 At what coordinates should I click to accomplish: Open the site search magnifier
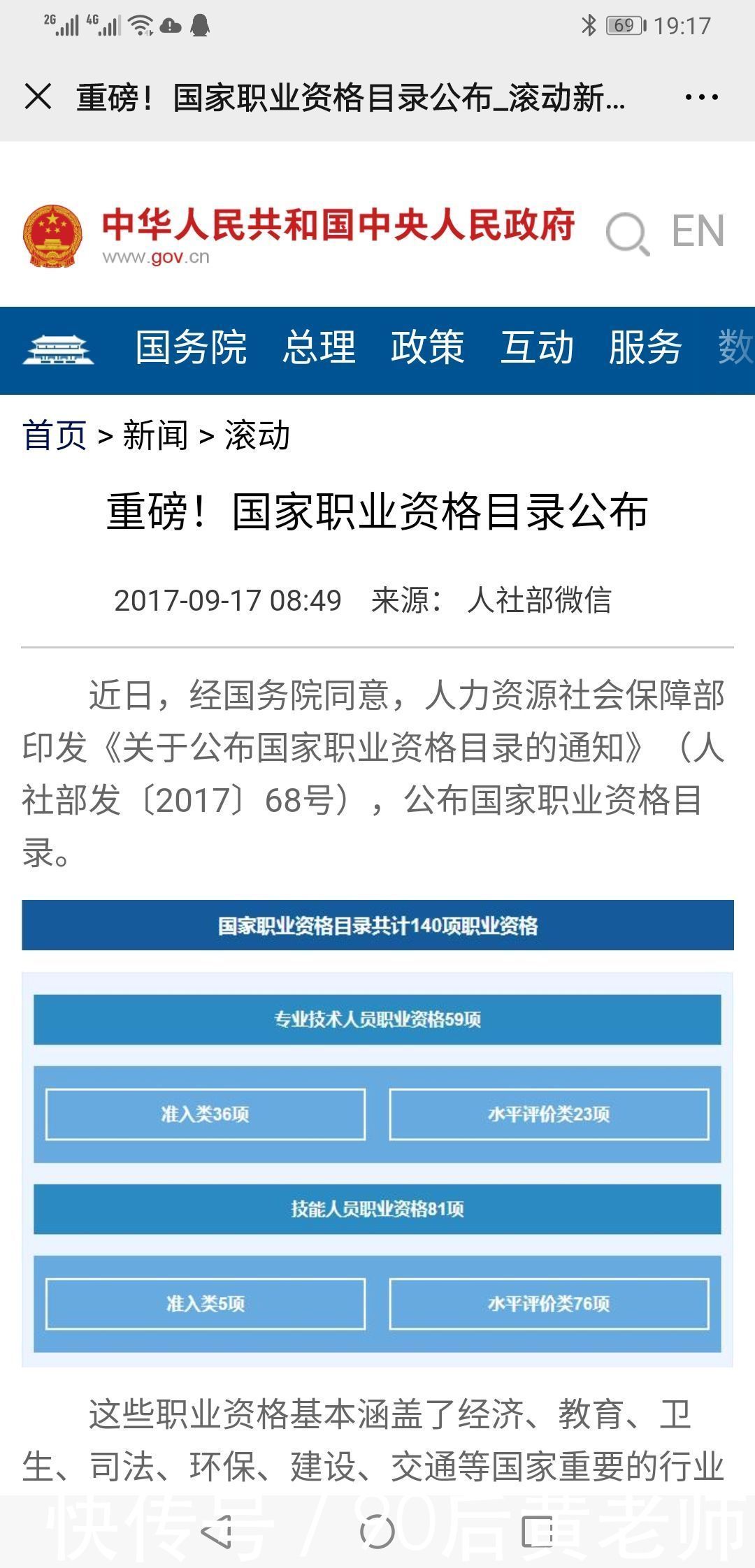pos(626,233)
